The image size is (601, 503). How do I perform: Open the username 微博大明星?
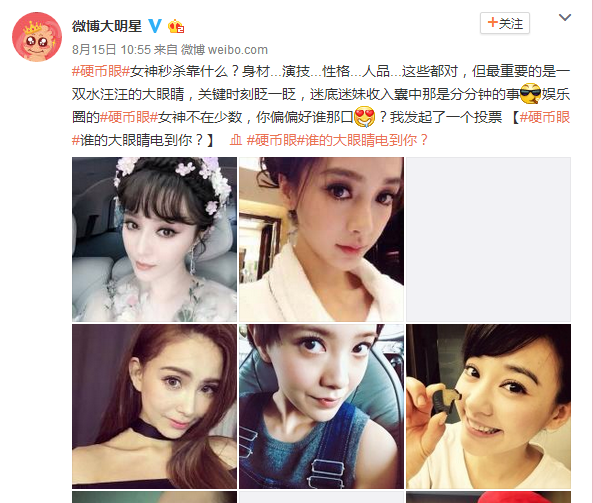click(107, 24)
